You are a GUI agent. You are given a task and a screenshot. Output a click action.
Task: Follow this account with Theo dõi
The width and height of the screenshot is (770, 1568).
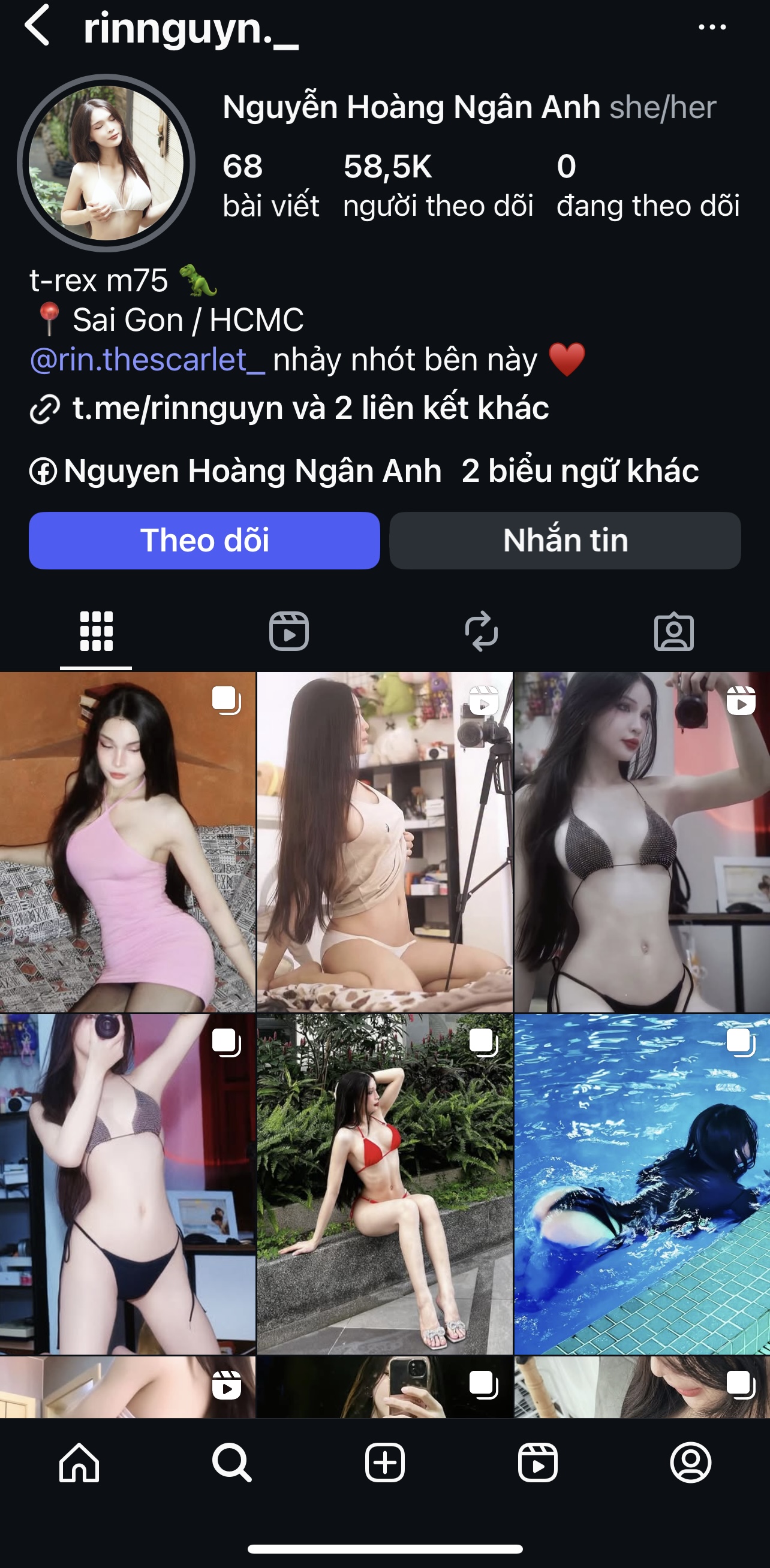pyautogui.click(x=204, y=541)
